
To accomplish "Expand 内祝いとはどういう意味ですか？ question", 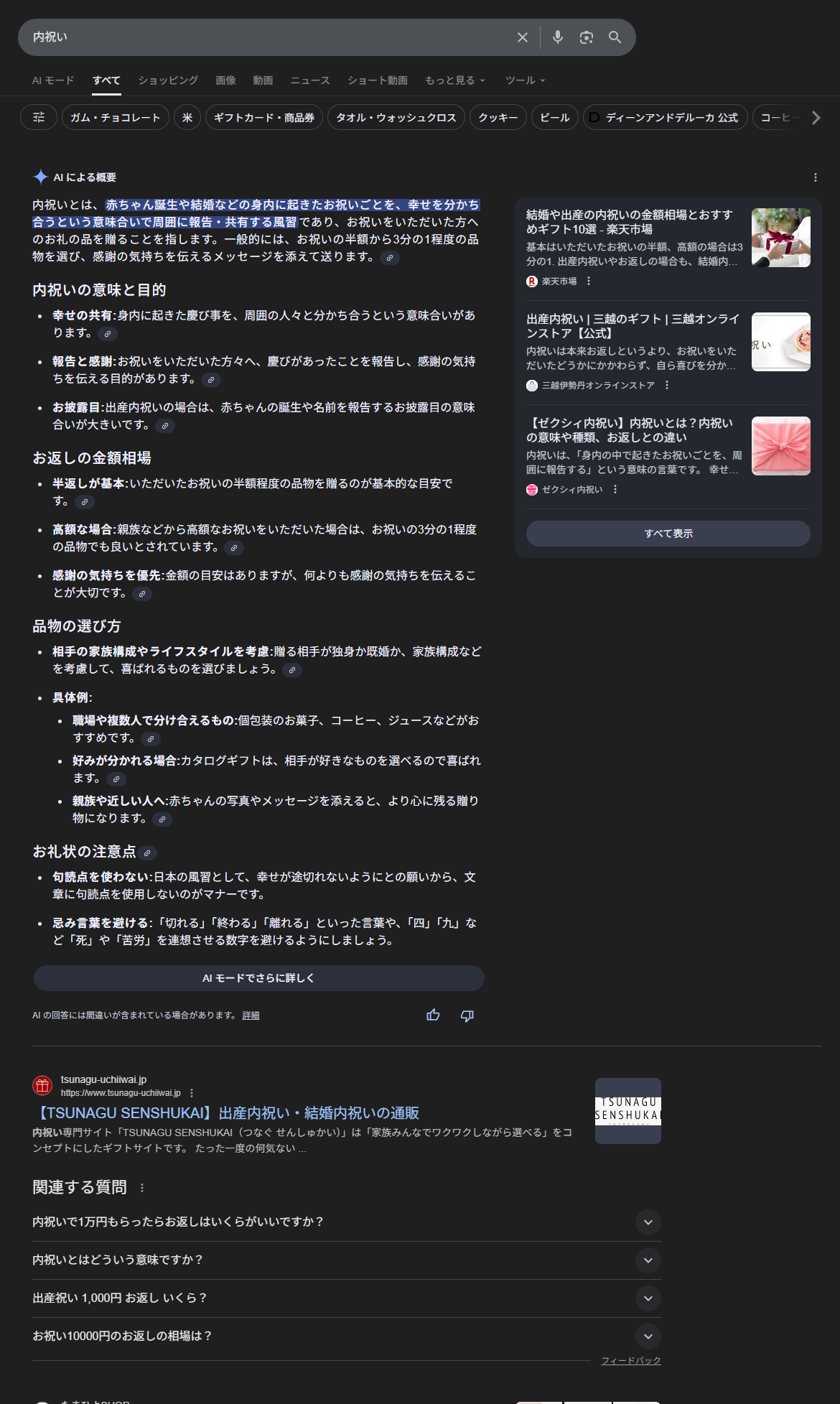I will (x=346, y=1260).
